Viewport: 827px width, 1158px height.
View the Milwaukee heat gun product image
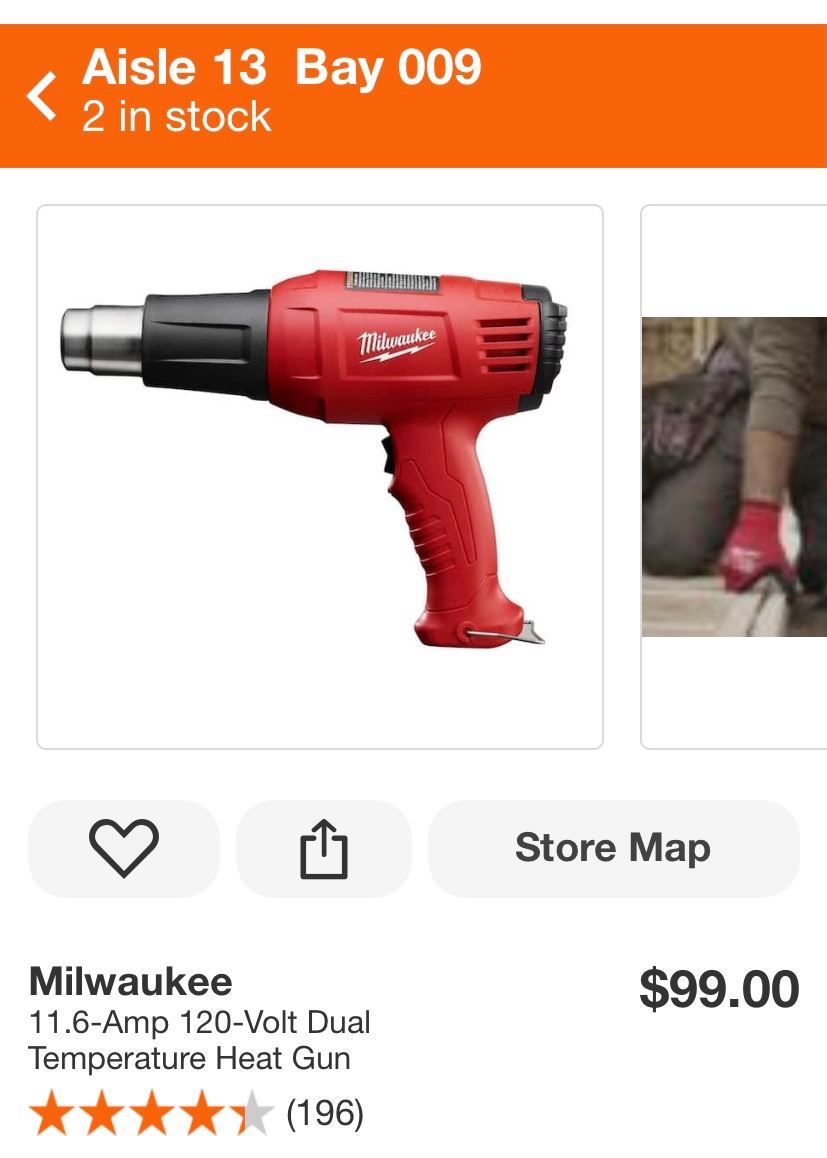pyautogui.click(x=320, y=476)
